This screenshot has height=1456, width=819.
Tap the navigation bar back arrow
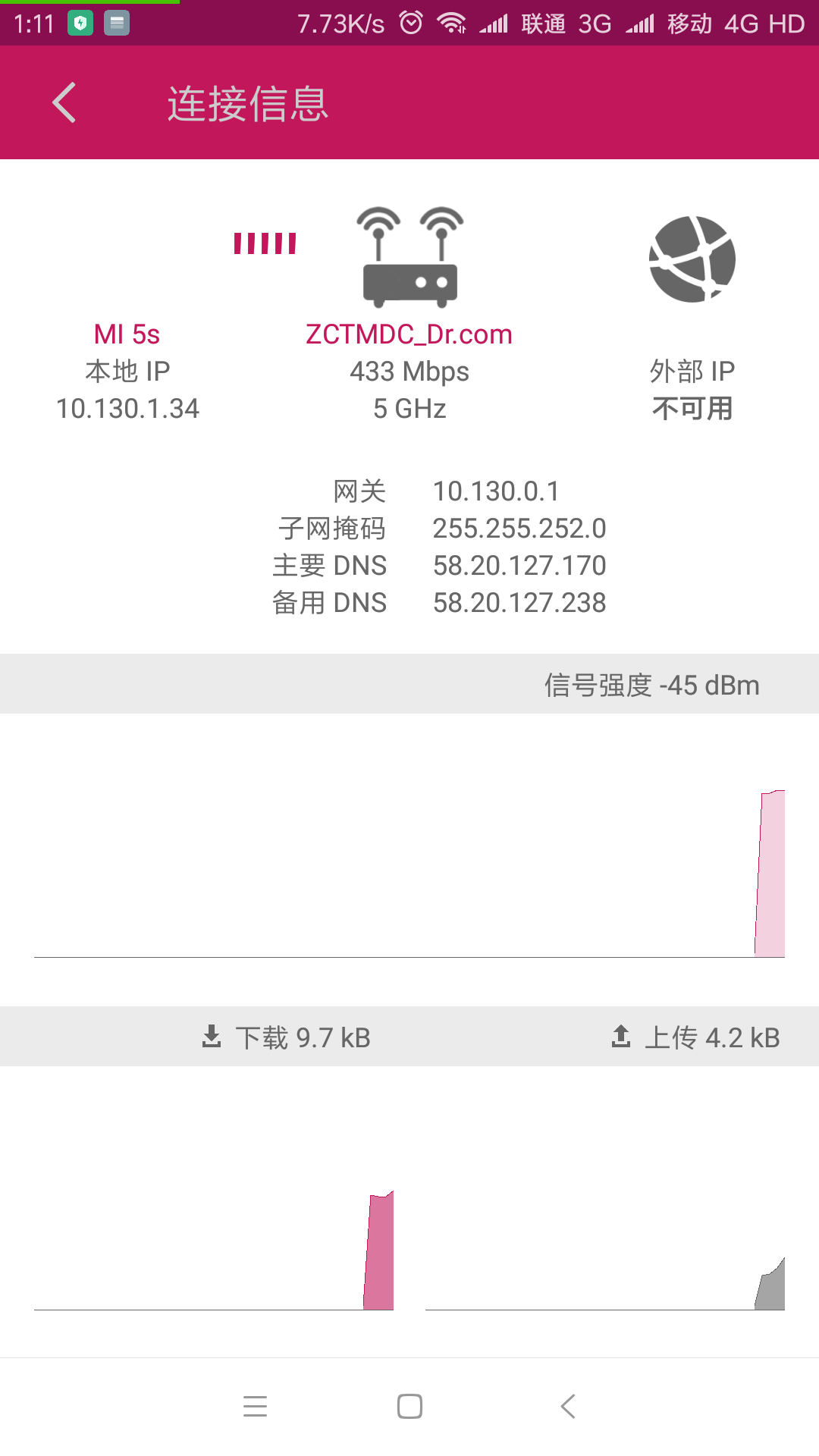[567, 1407]
